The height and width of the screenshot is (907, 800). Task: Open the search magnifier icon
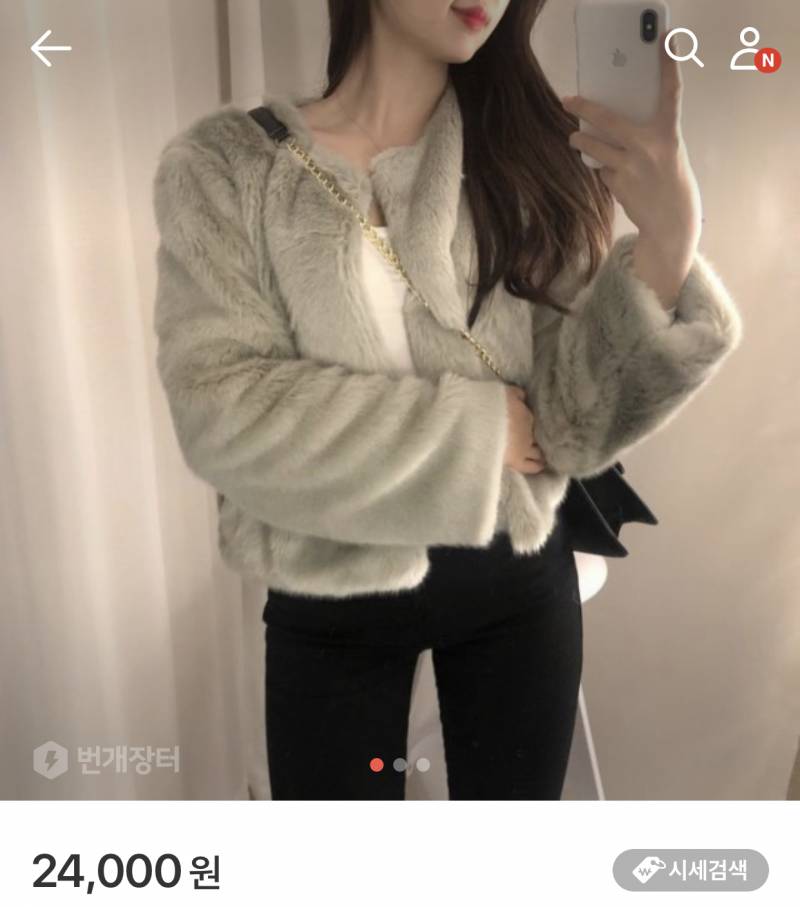coord(684,47)
